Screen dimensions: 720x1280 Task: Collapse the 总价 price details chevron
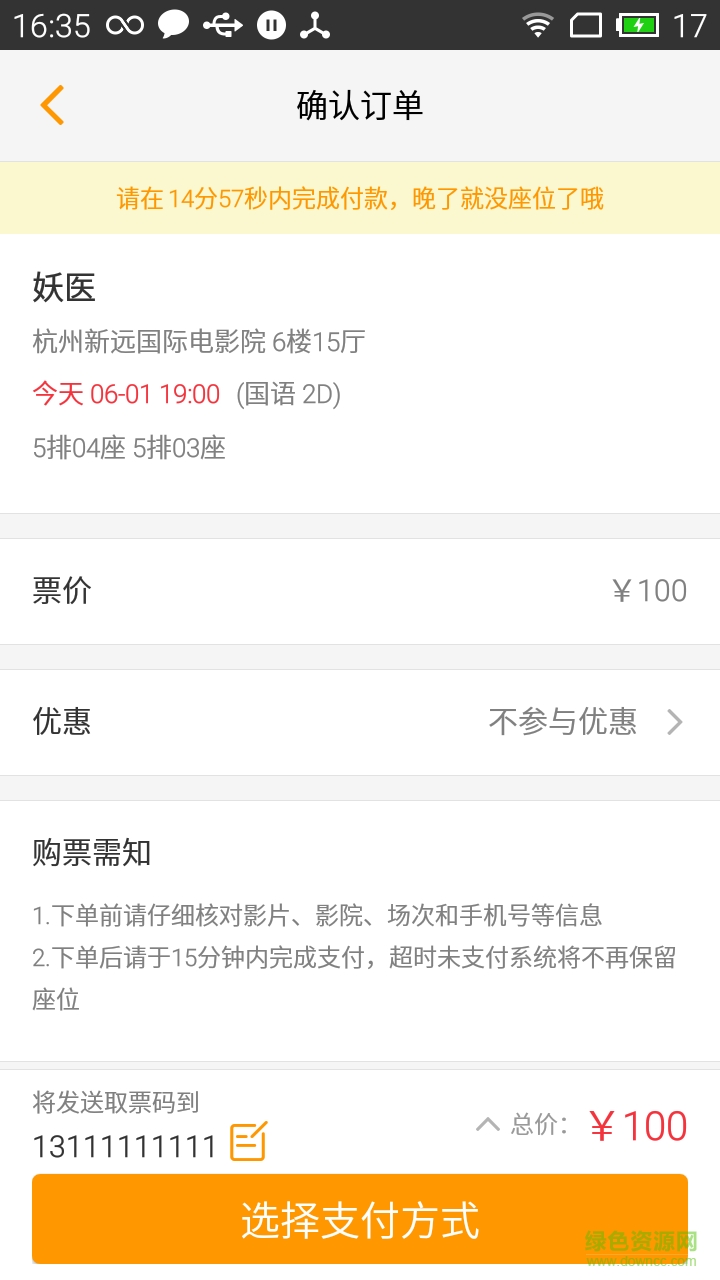[488, 1123]
